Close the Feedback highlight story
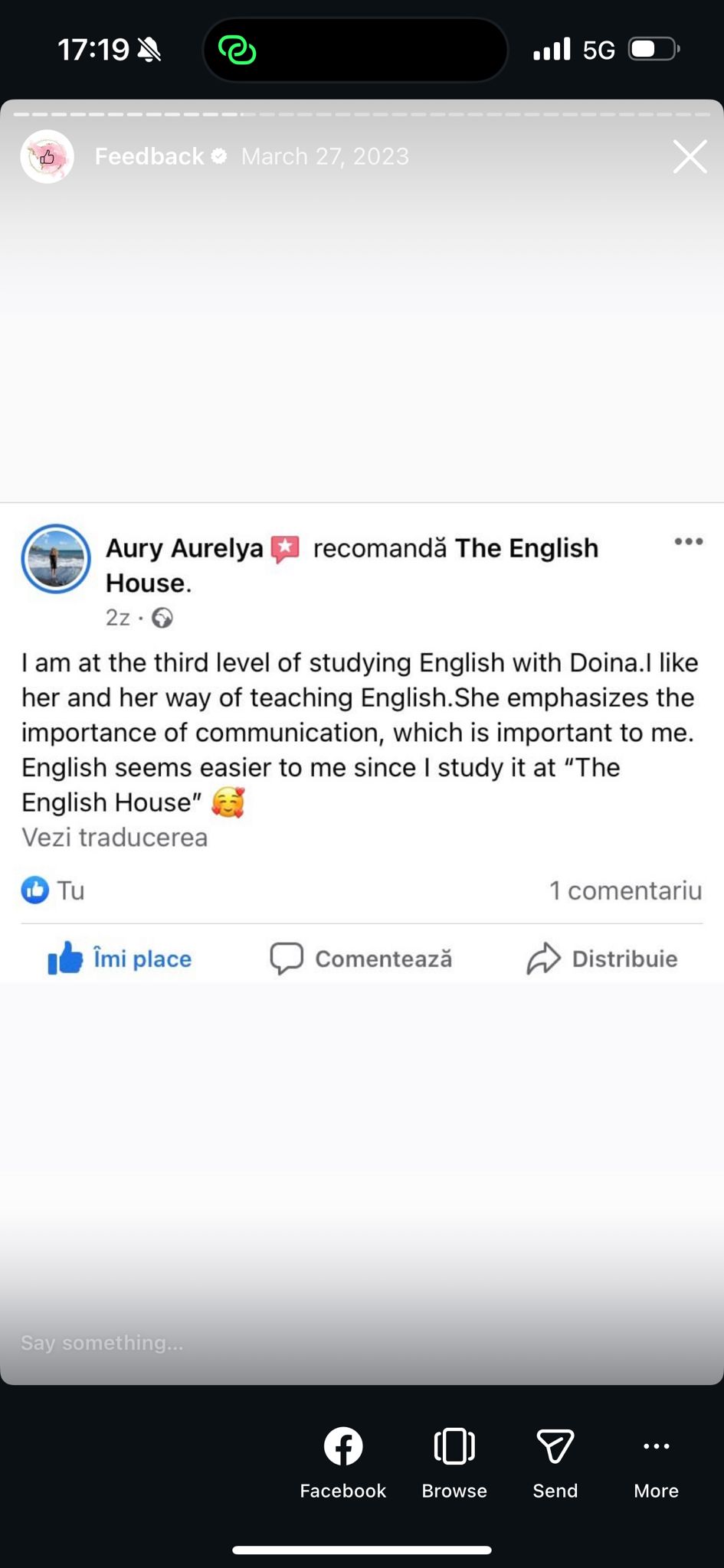 coord(690,157)
